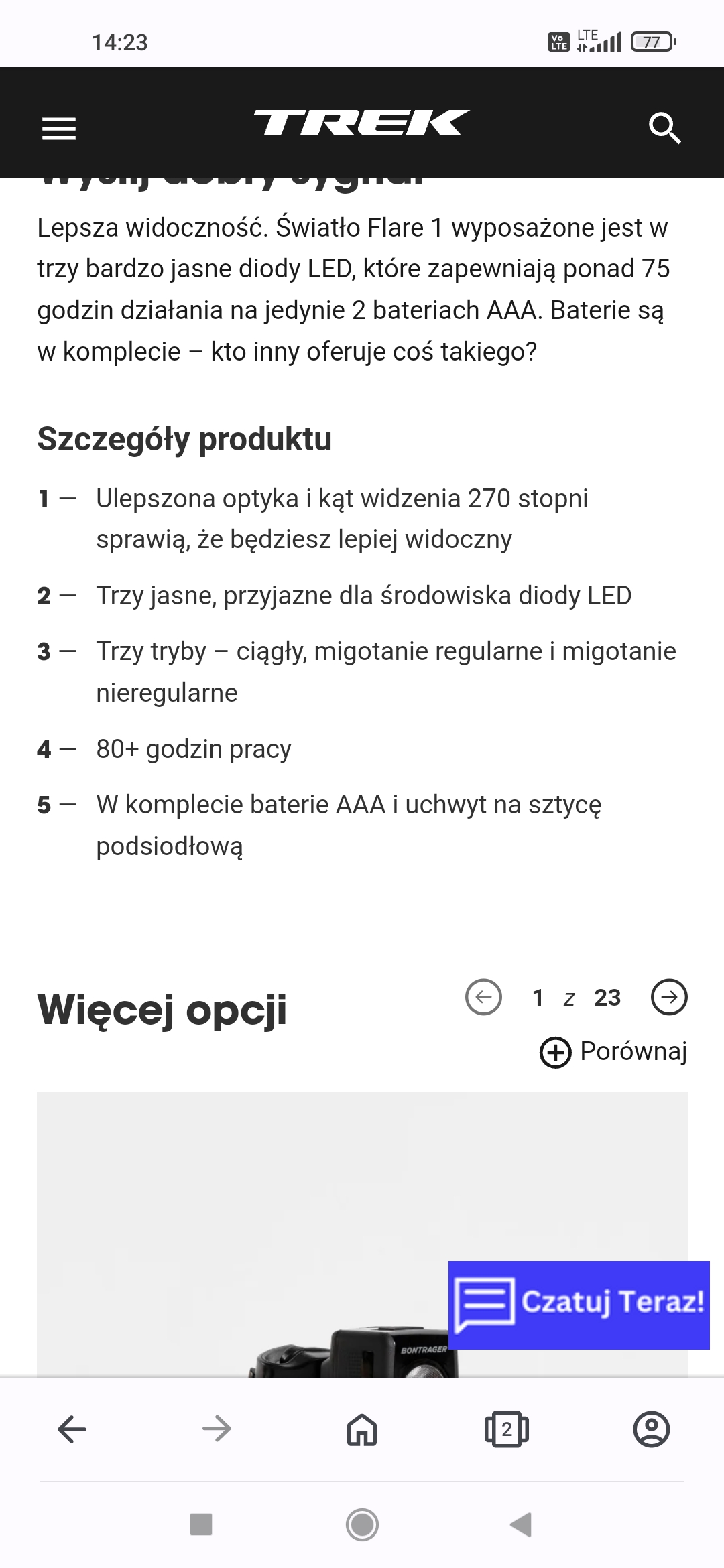Go forward in browser
The width and height of the screenshot is (724, 1568).
217,1429
